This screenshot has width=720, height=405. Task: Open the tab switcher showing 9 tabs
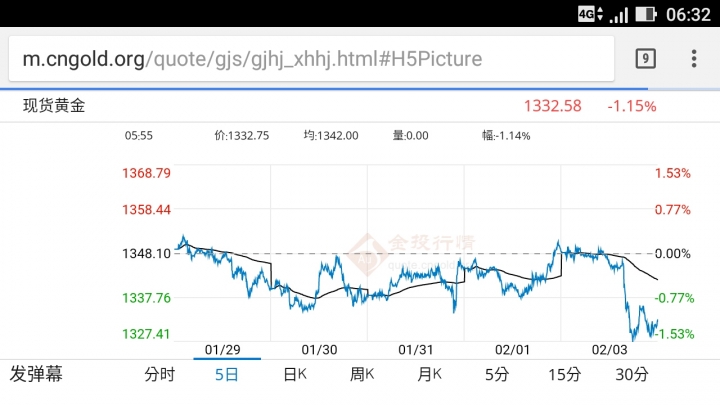click(646, 59)
